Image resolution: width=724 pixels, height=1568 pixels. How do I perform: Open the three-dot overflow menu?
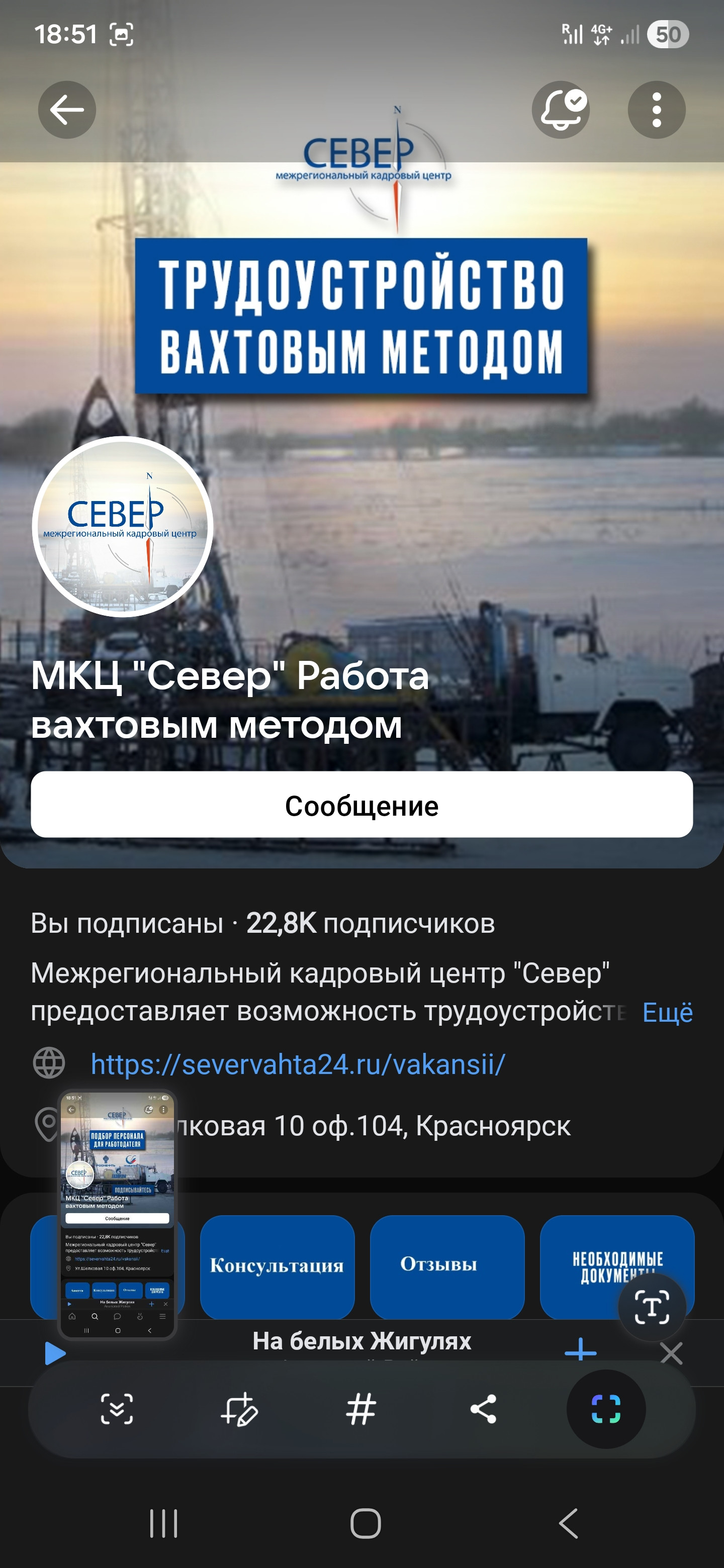657,110
